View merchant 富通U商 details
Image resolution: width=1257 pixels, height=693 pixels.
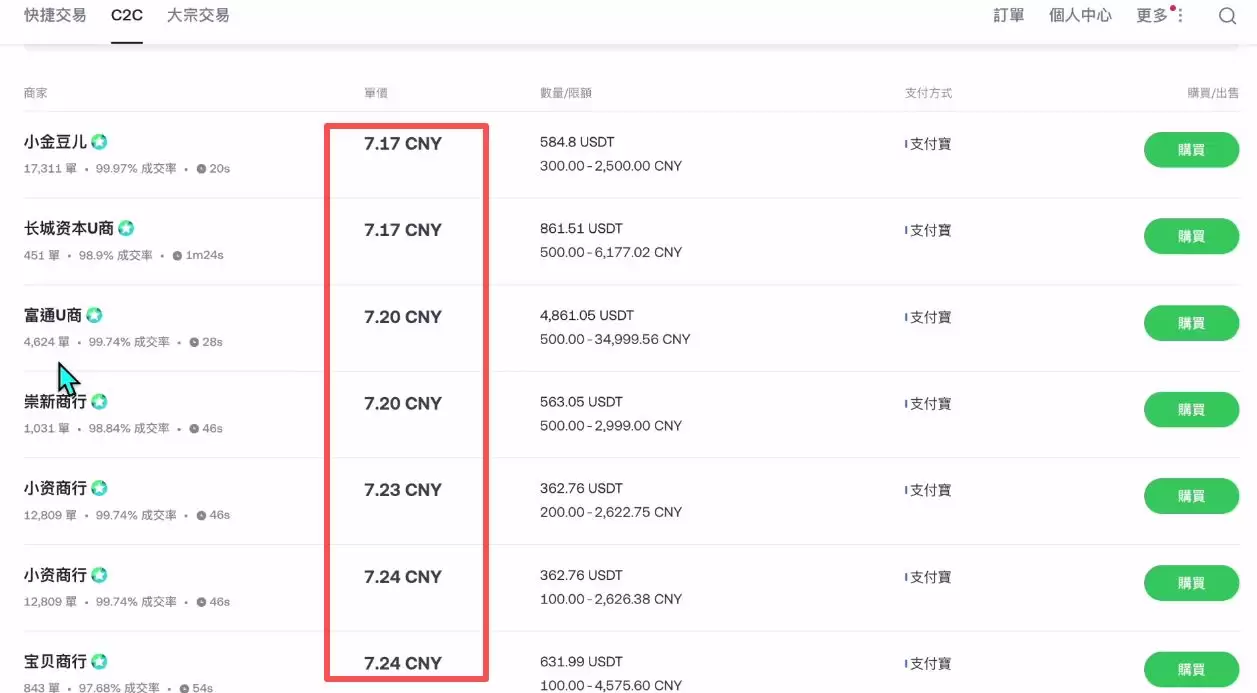(x=53, y=315)
